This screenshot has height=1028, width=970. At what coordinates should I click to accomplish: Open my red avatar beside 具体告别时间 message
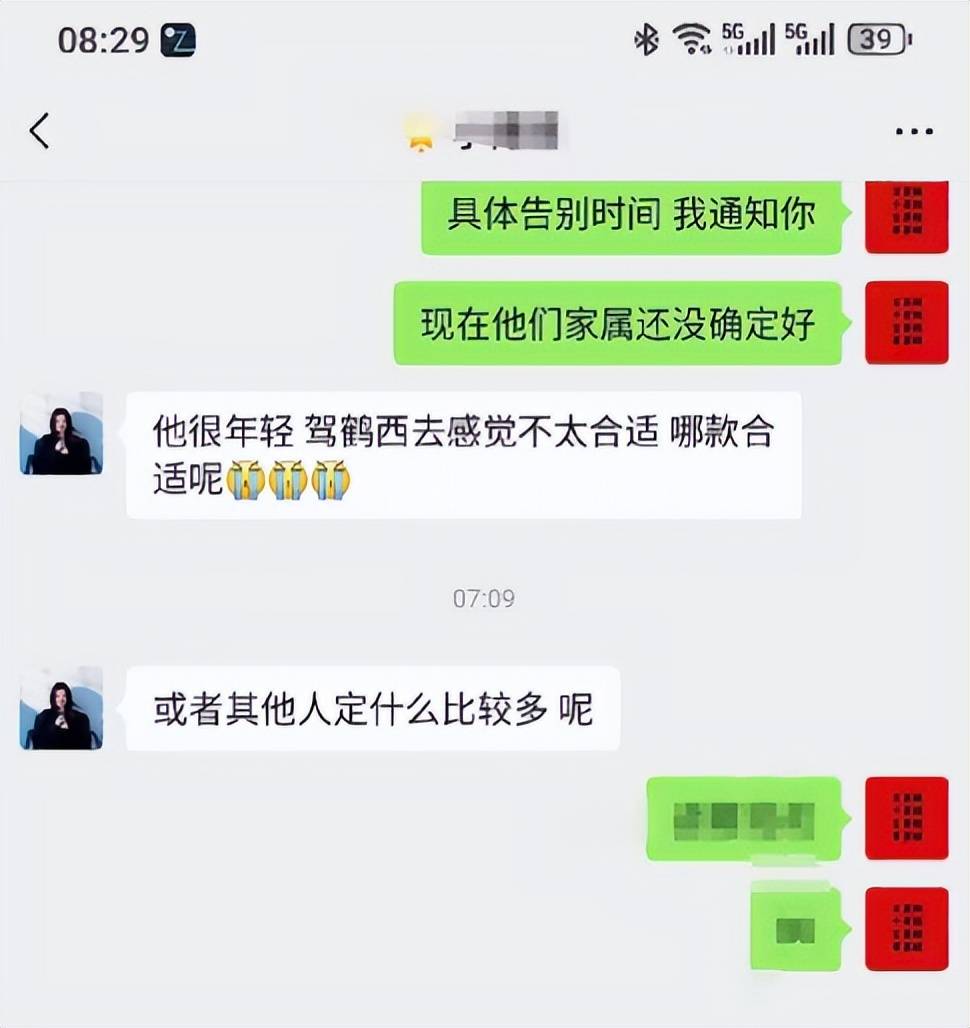[906, 216]
